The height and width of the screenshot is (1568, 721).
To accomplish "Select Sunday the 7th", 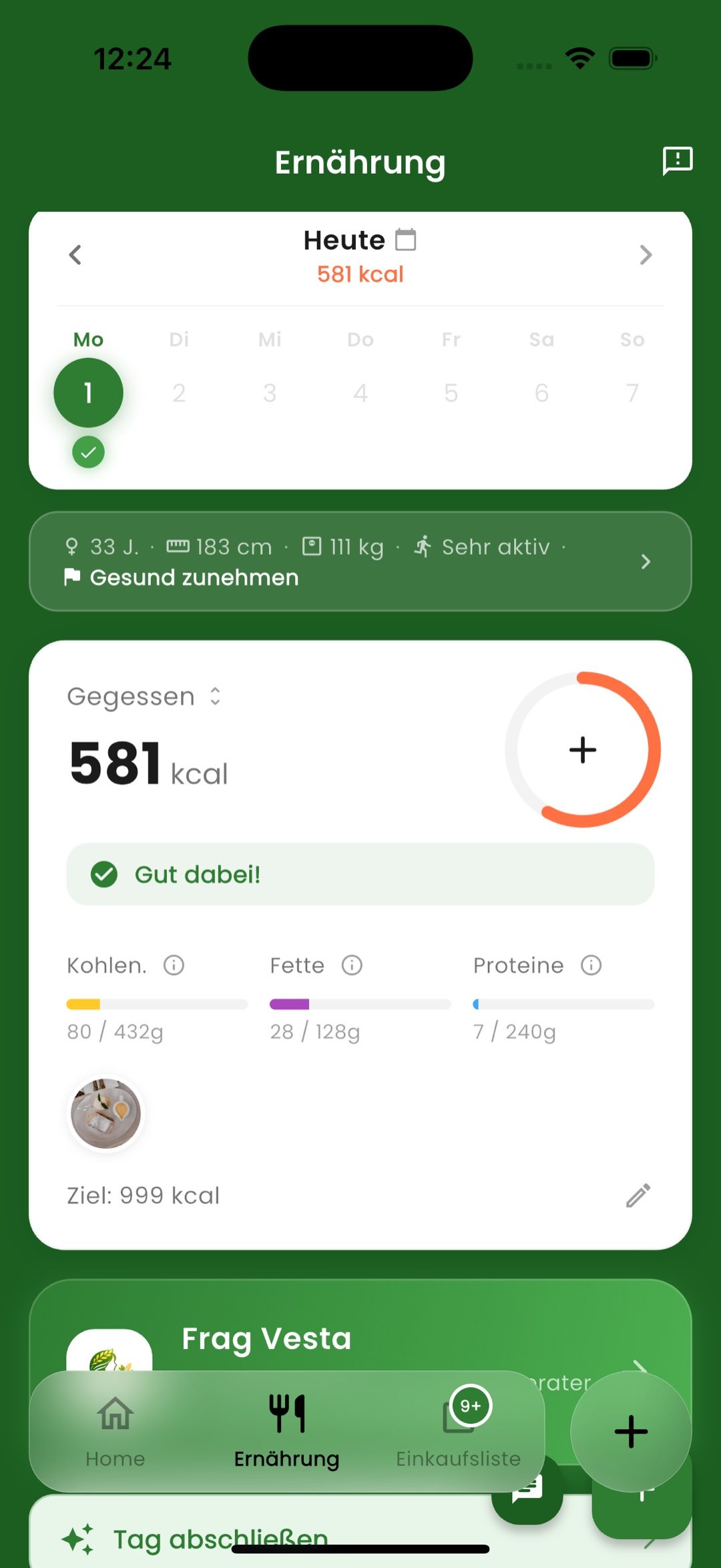I will tap(632, 393).
